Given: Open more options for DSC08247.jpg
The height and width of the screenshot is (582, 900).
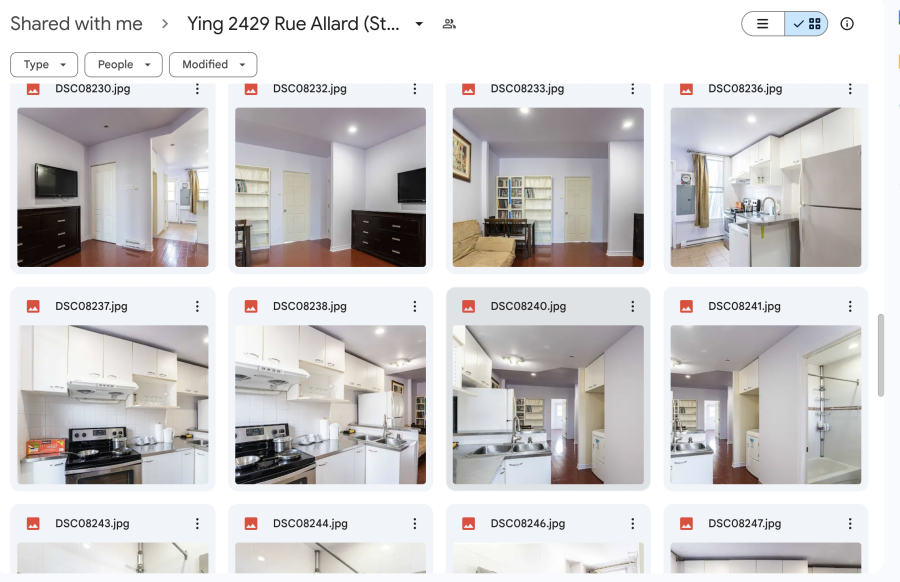Looking at the screenshot, I should [x=850, y=523].
